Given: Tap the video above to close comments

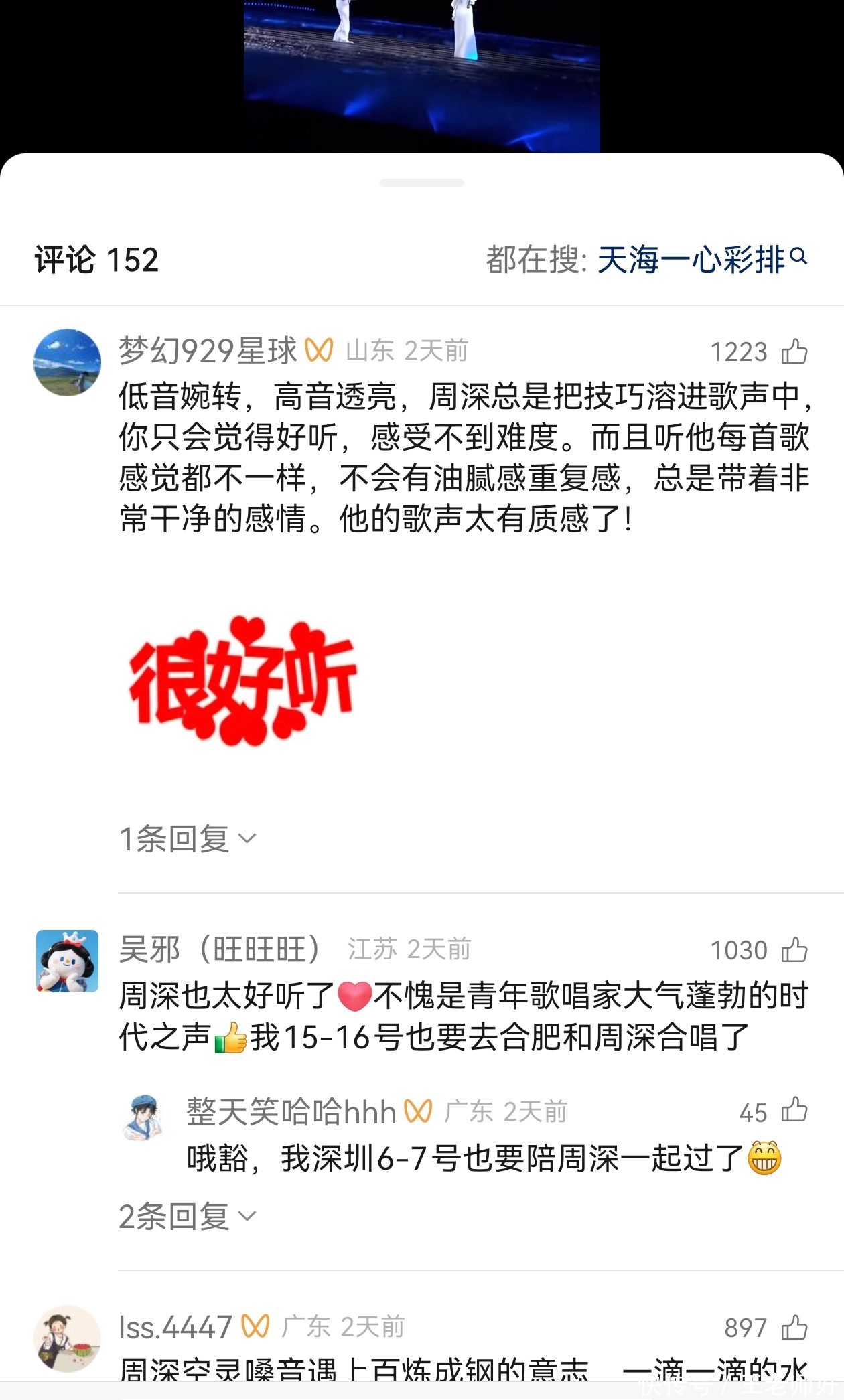Looking at the screenshot, I should click(422, 74).
